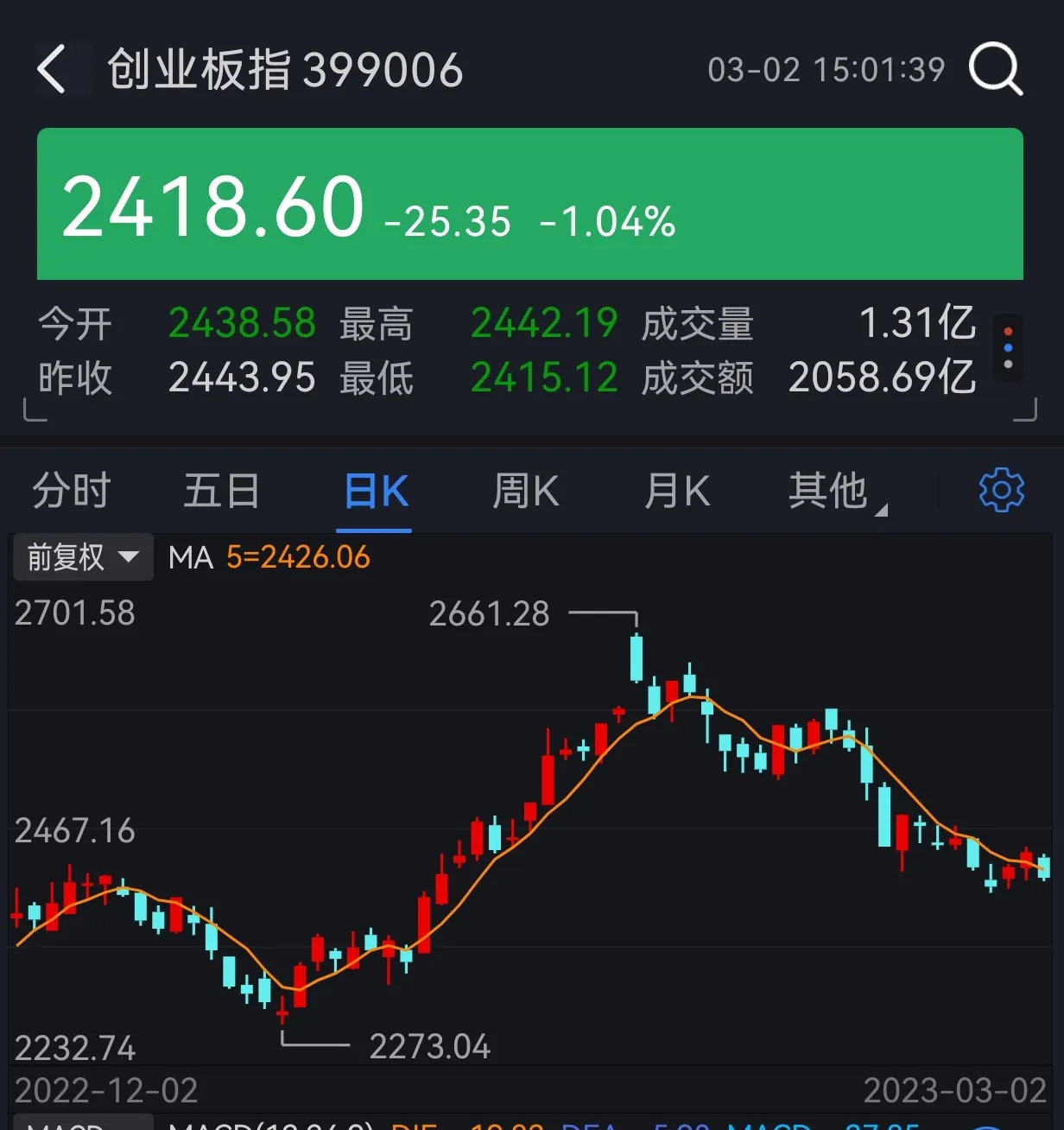Open the search magnifier icon

click(x=995, y=69)
